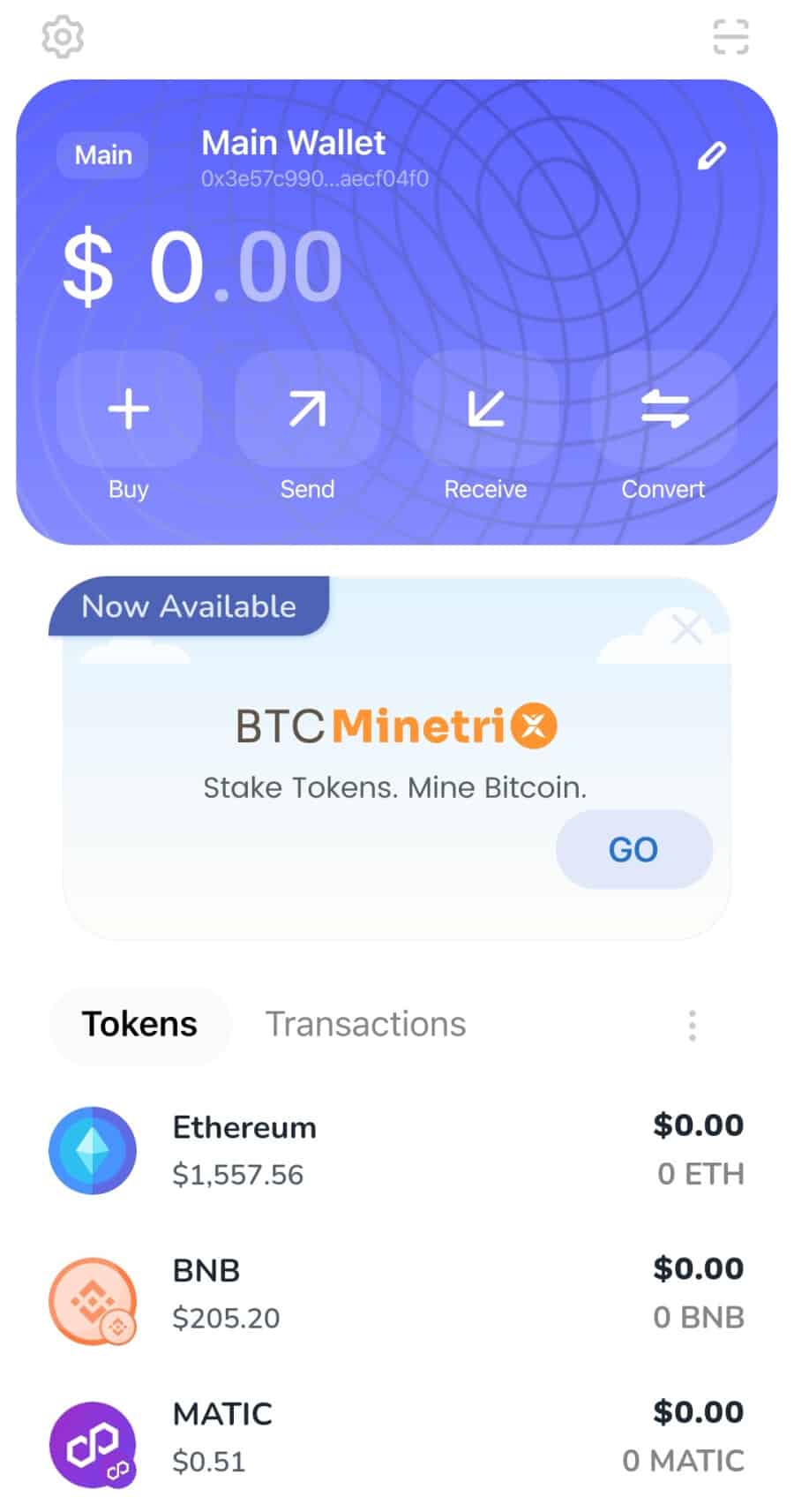Open the QR scan icon
The height and width of the screenshot is (1512, 794).
[730, 37]
